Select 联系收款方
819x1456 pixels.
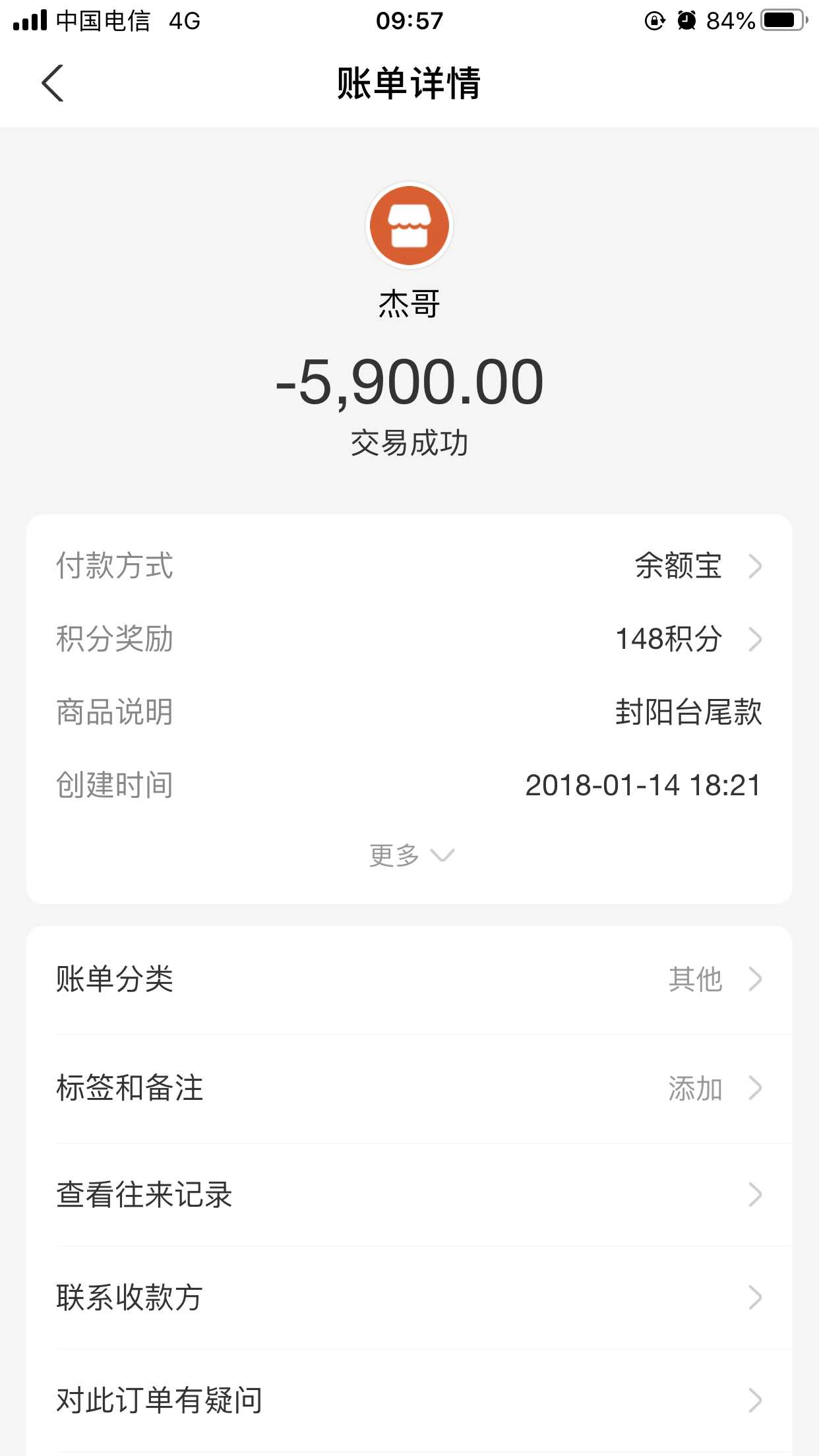pyautogui.click(x=409, y=1297)
